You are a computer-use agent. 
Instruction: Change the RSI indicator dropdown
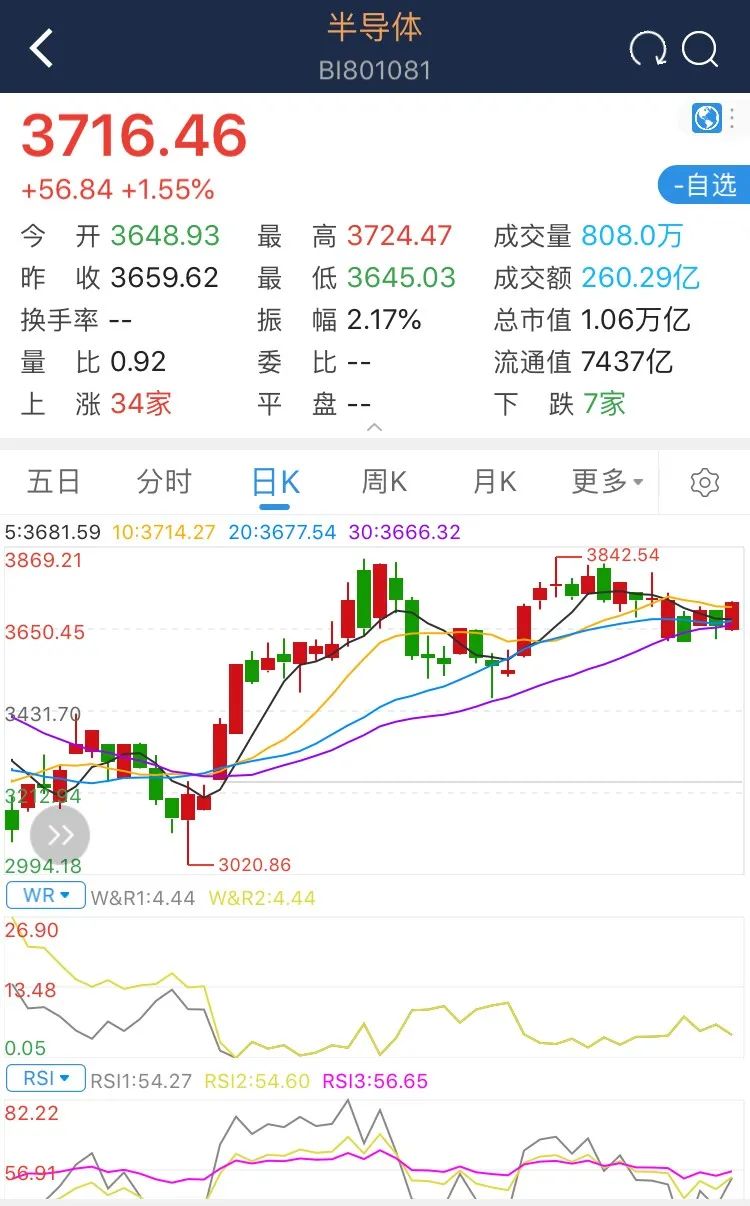click(x=46, y=1079)
